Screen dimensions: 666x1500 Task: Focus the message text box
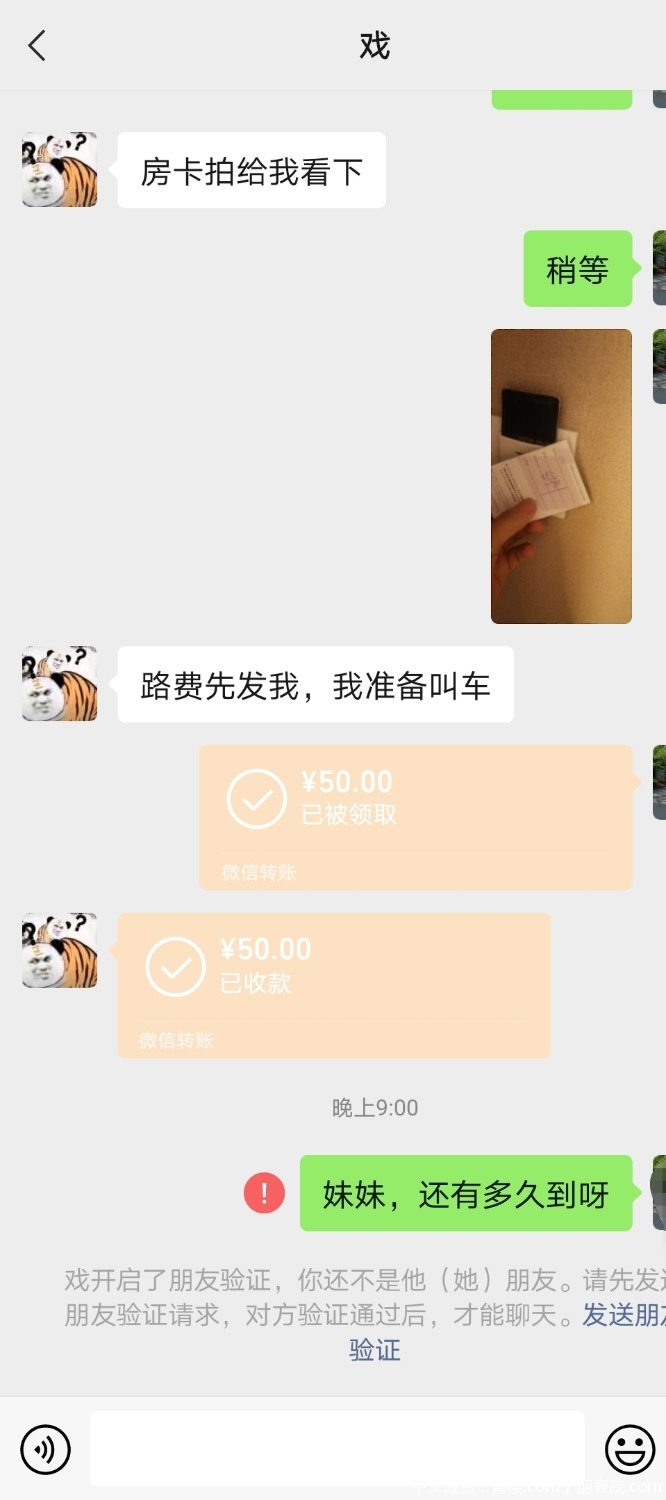[337, 1448]
